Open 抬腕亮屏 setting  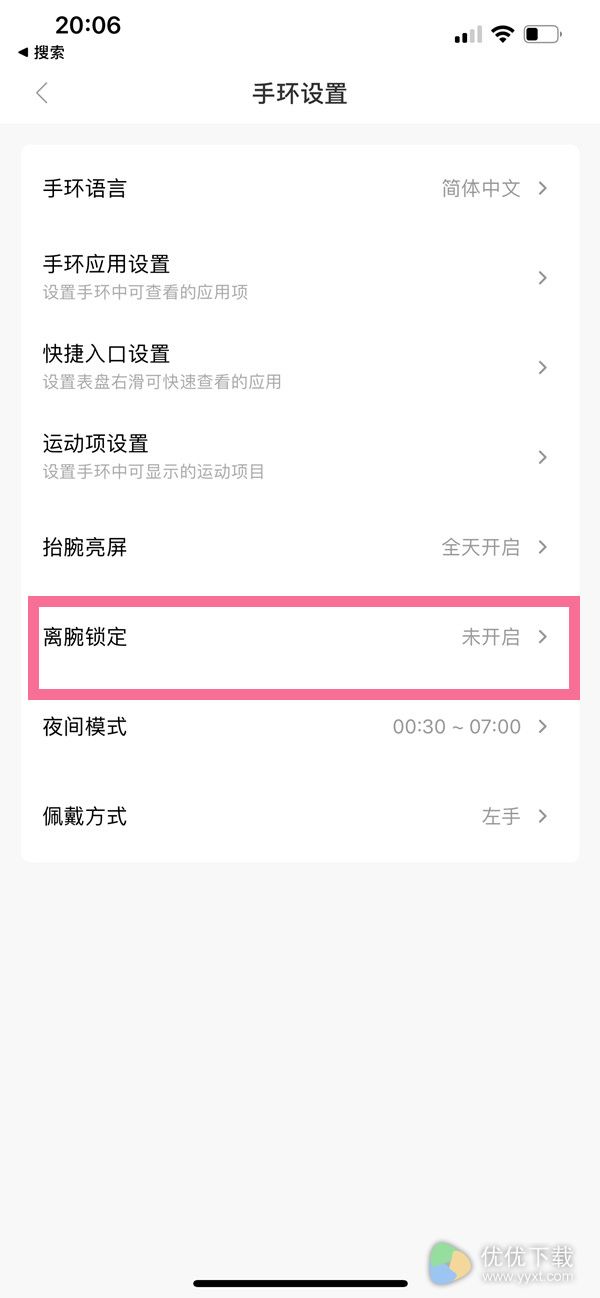tap(300, 547)
